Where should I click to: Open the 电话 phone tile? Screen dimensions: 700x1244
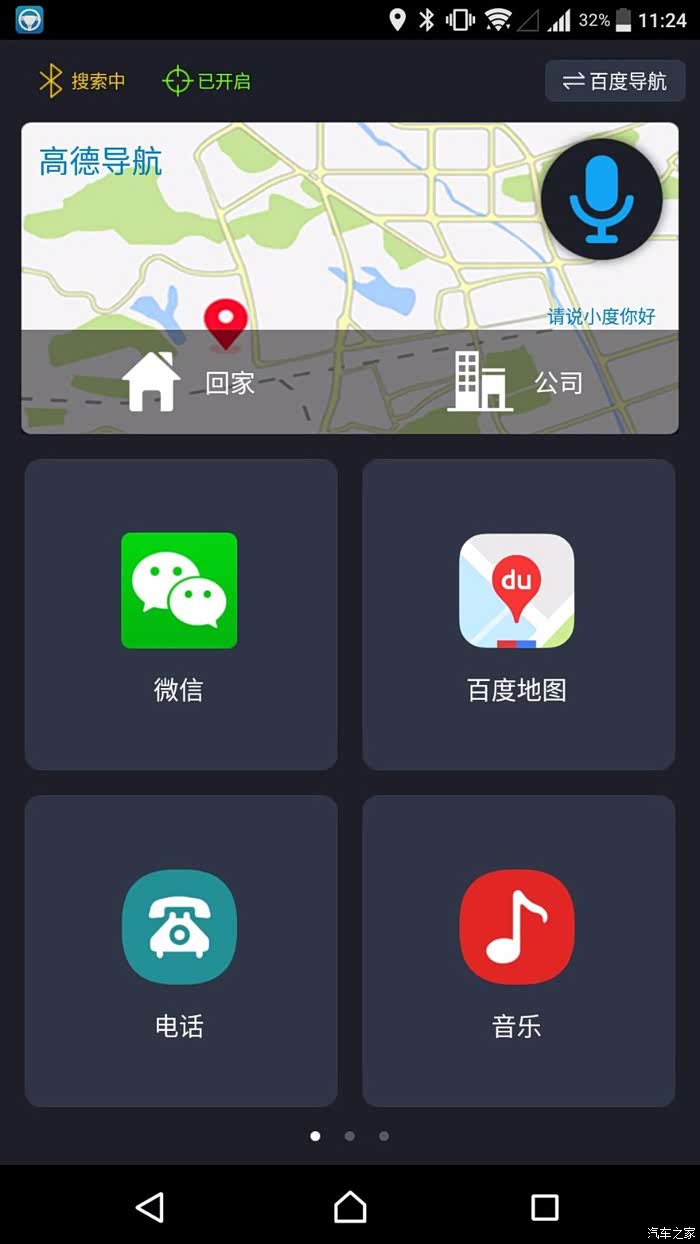pos(180,950)
